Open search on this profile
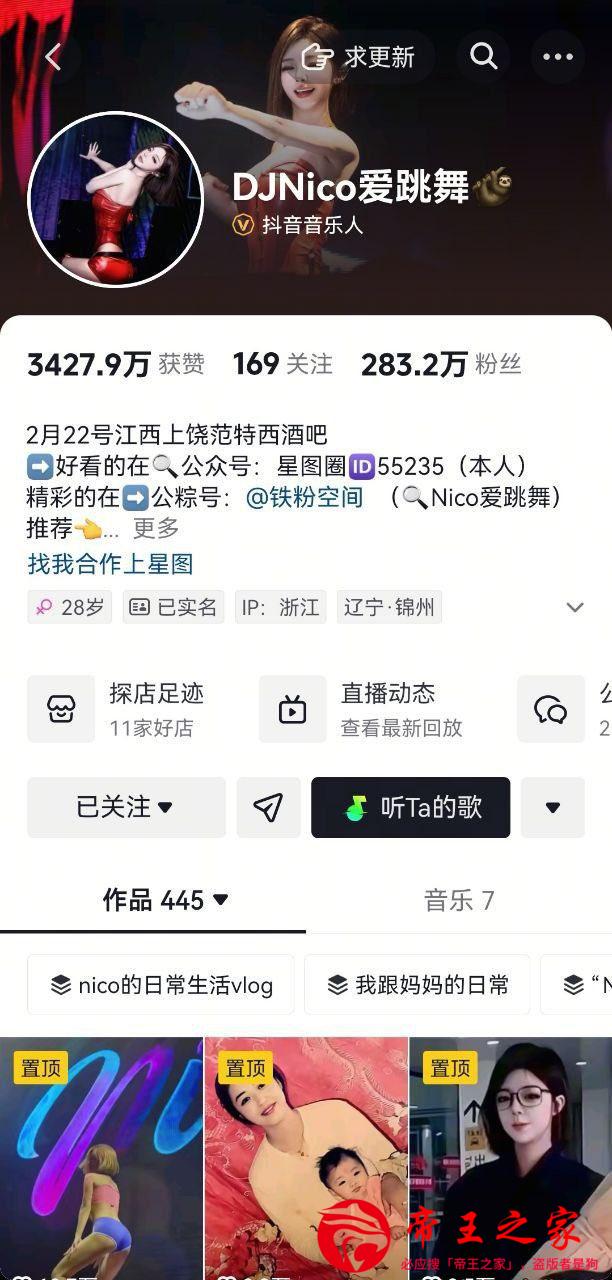Screen dimensions: 612x1280 [484, 57]
